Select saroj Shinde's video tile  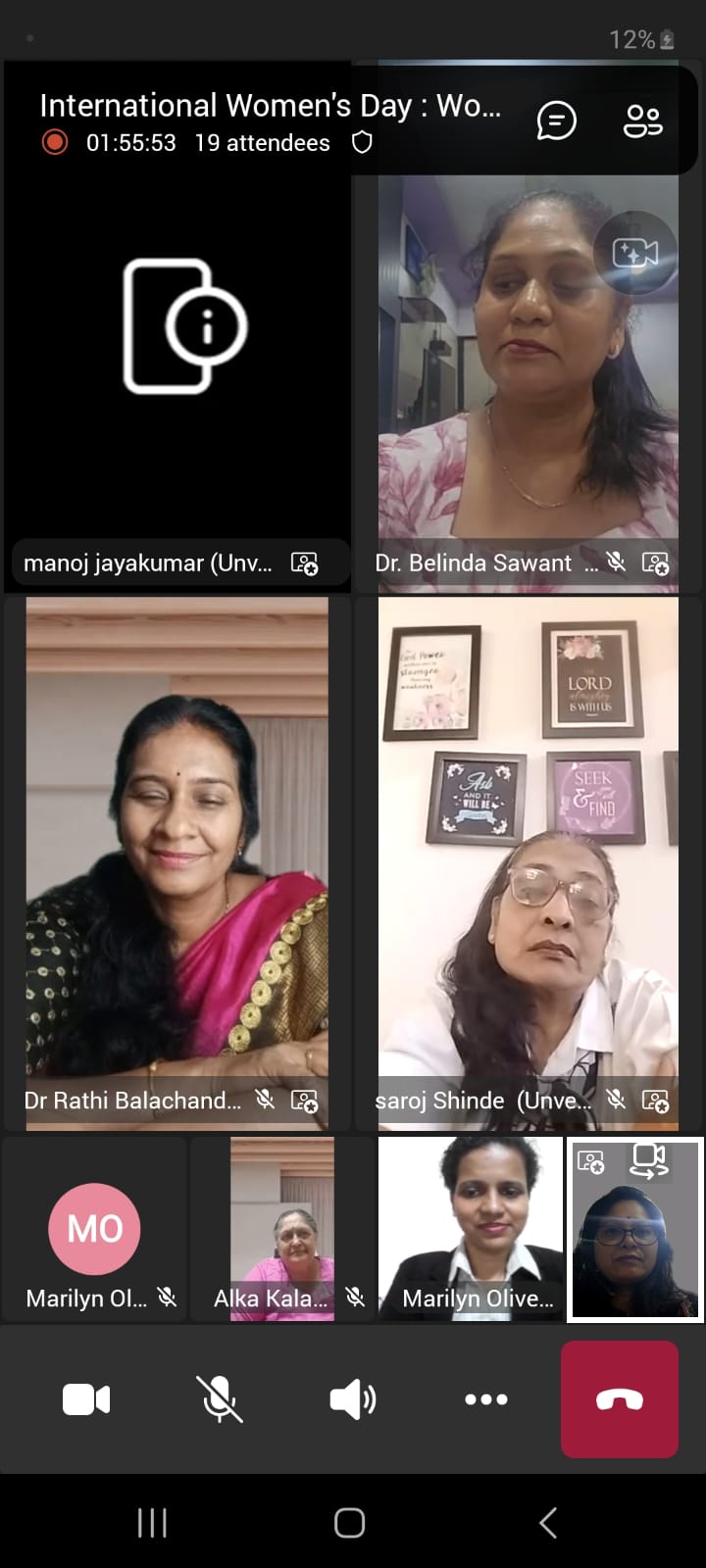coord(529,864)
